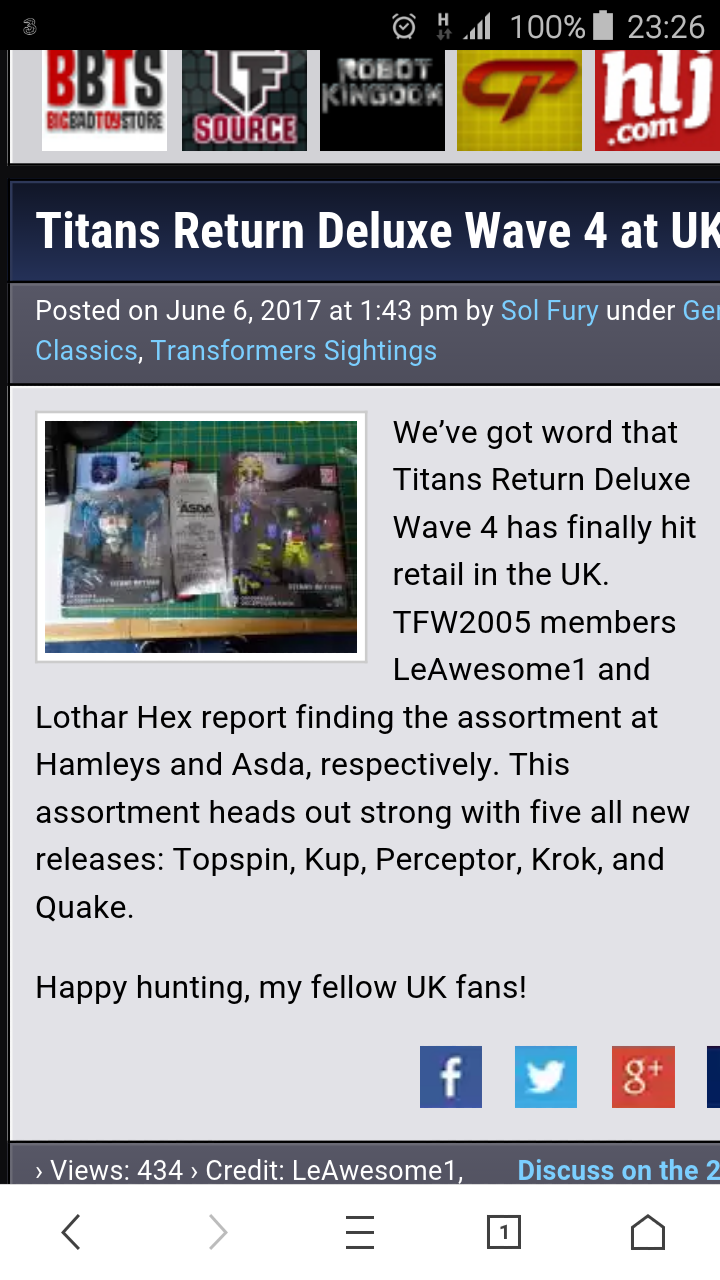Enlarge the article's toy sighting photo
Viewport: 720px width, 1280px height.
(x=201, y=537)
